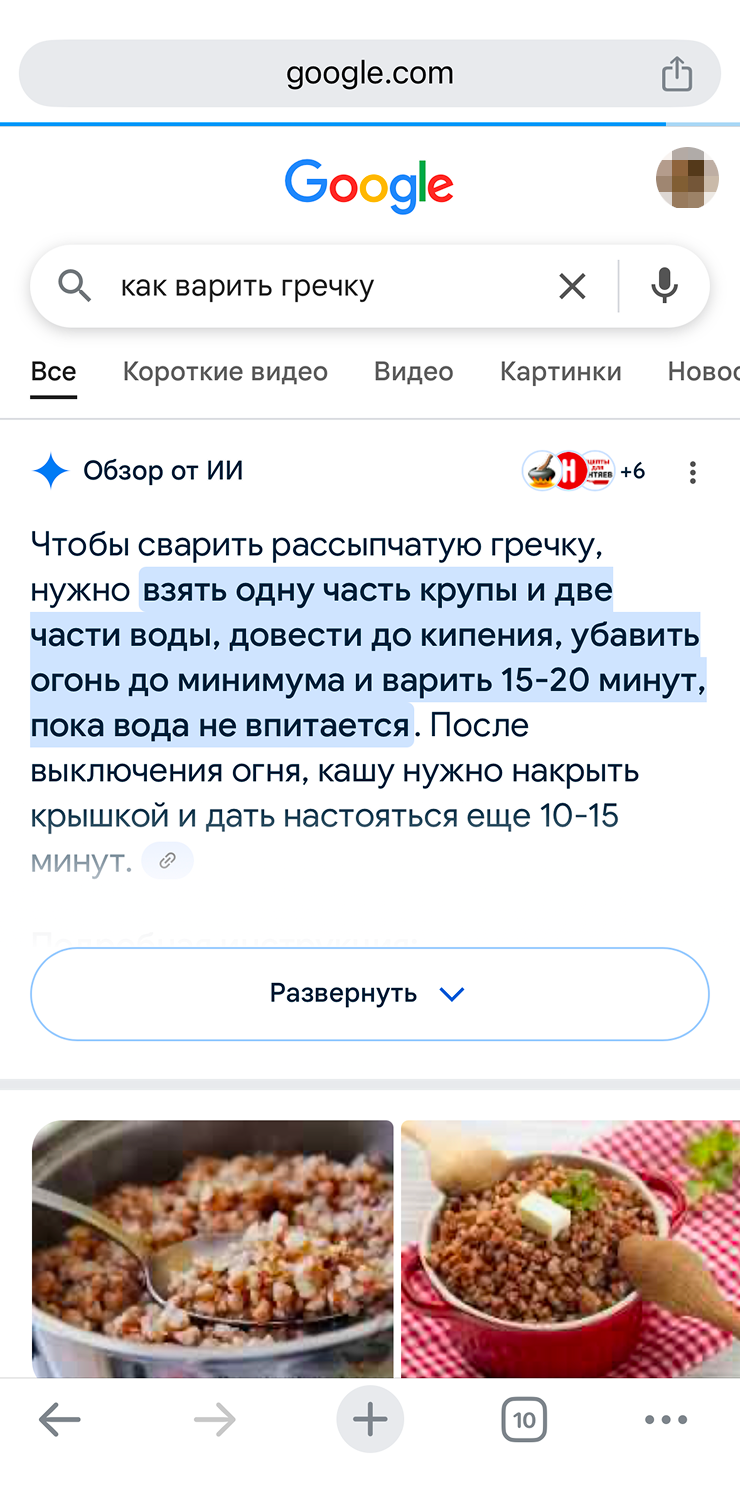Open the AI overview sources +6
The width and height of the screenshot is (740, 1485).
click(x=584, y=471)
